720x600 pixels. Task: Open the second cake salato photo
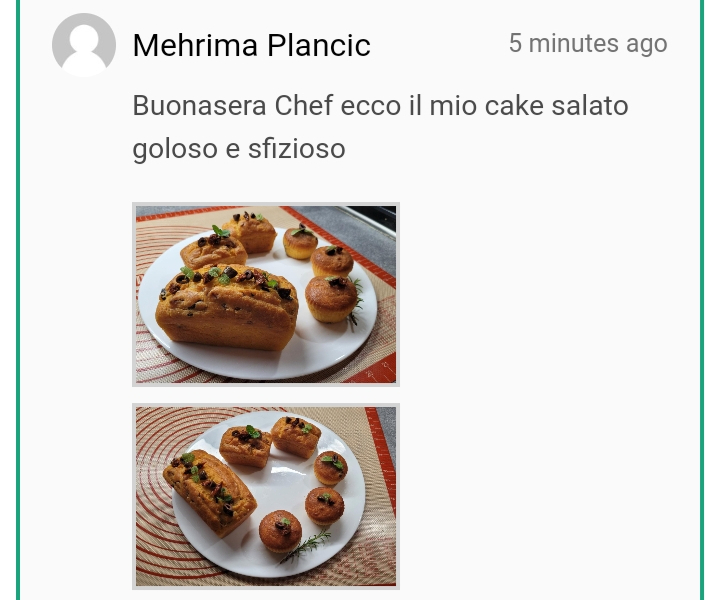pyautogui.click(x=266, y=496)
